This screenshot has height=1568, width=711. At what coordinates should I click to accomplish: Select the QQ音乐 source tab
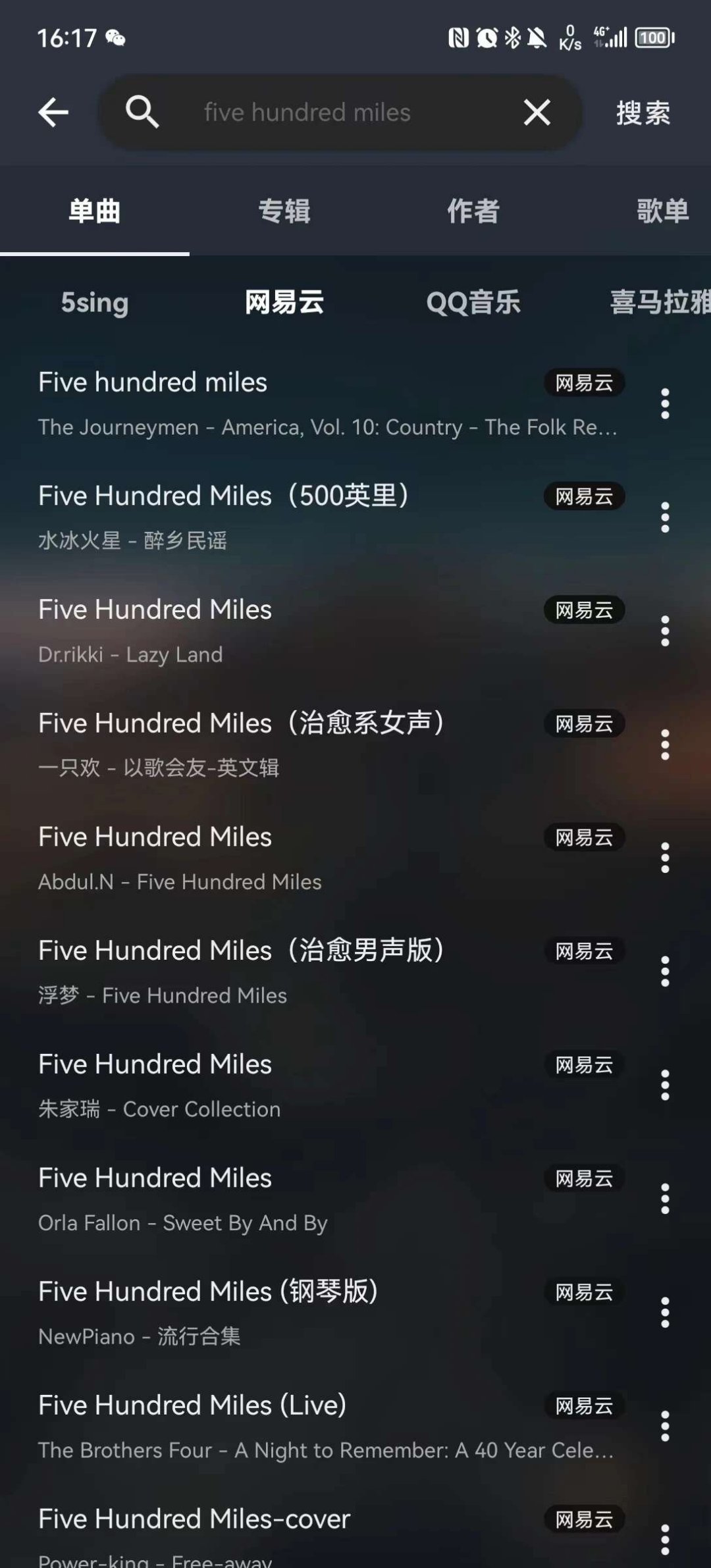[x=473, y=303]
